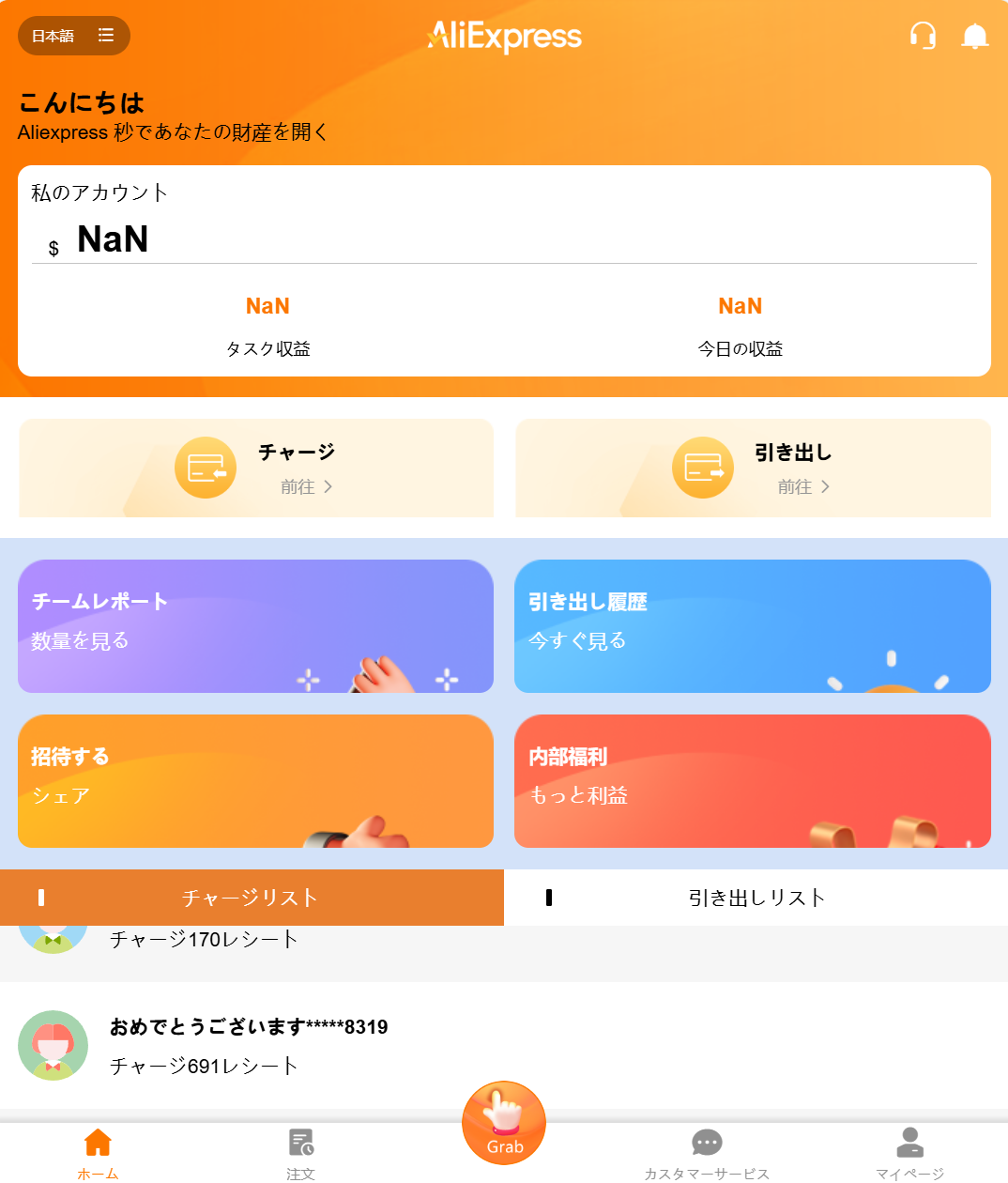Switch to the 引き出しリスト tab
The width and height of the screenshot is (1008, 1183).
point(756,898)
